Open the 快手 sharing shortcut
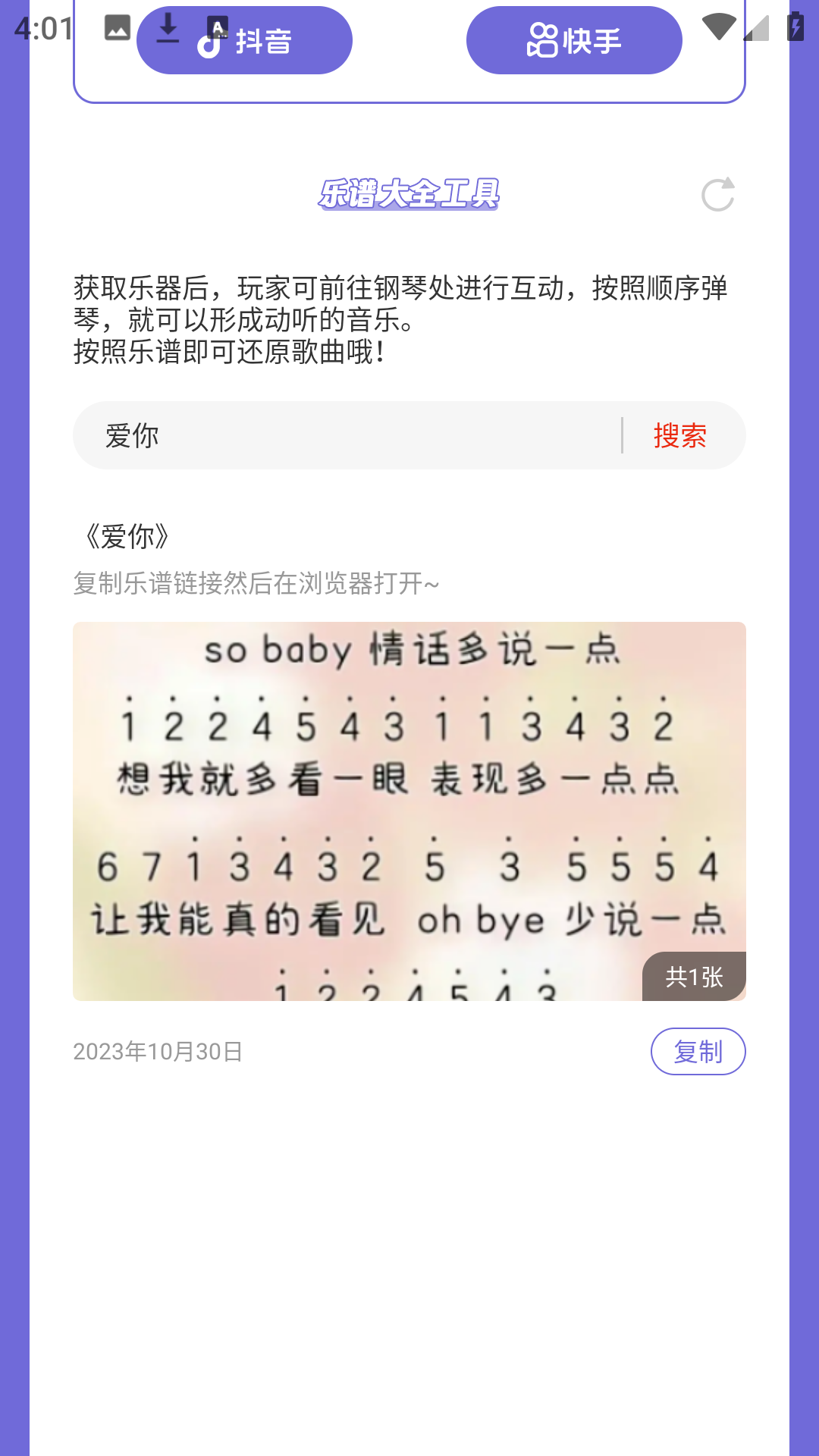 574,40
